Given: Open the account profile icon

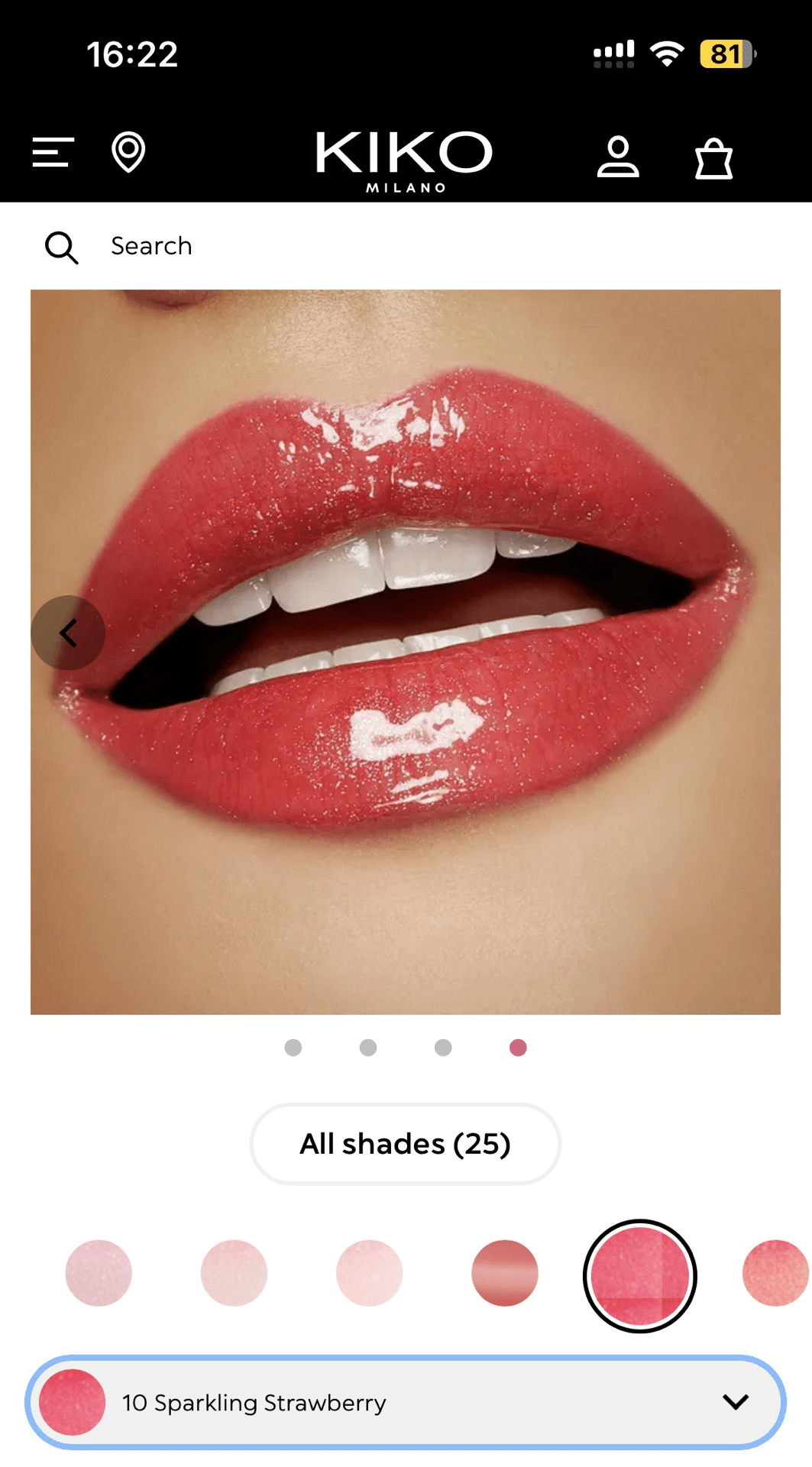Looking at the screenshot, I should pos(617,157).
